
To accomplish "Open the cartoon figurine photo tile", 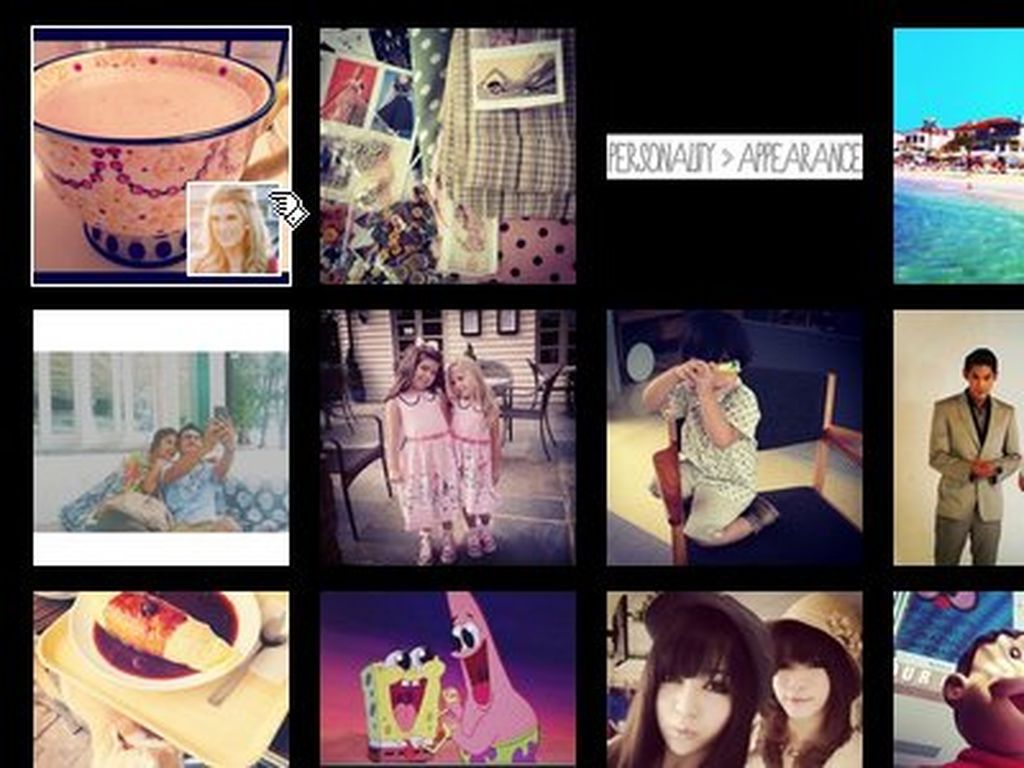I will (958, 680).
